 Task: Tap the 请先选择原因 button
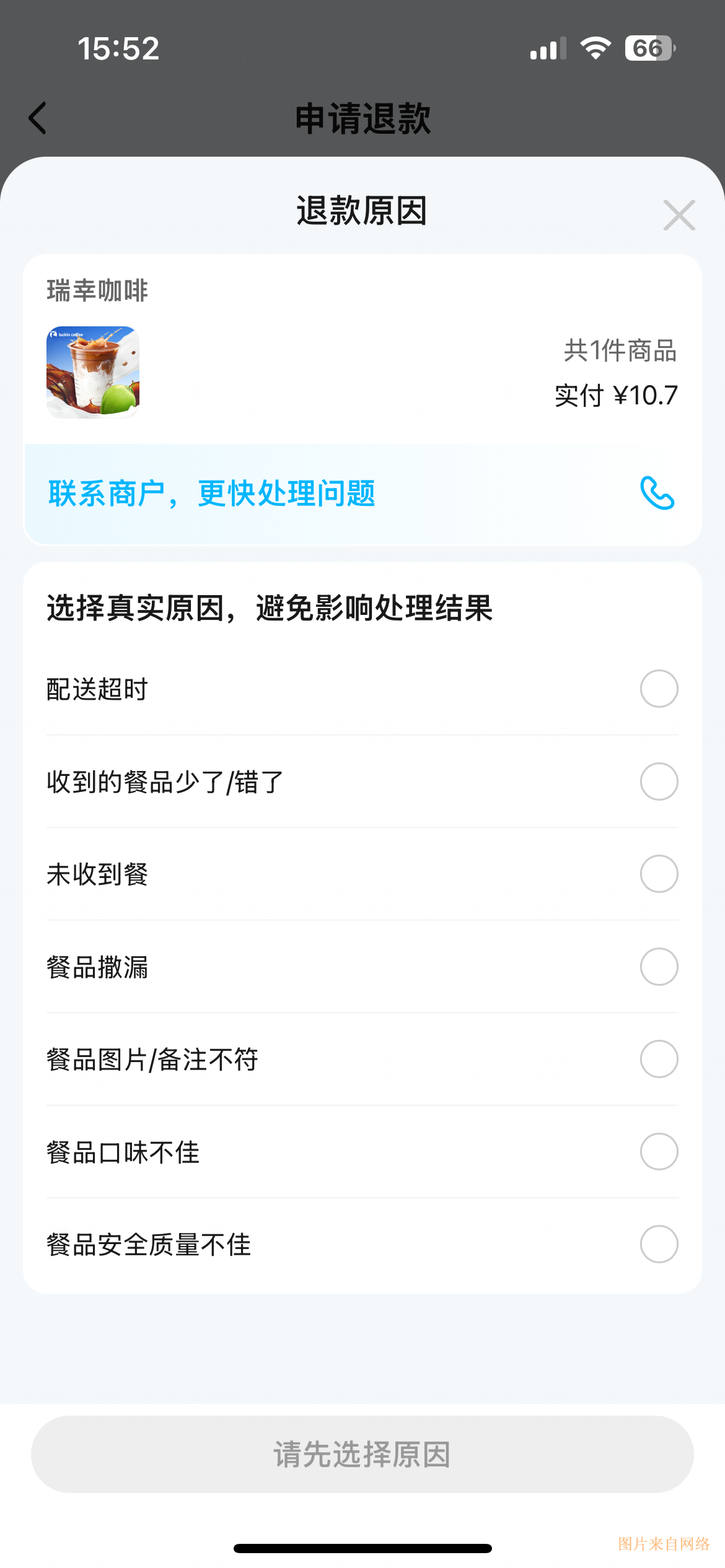(x=362, y=1454)
